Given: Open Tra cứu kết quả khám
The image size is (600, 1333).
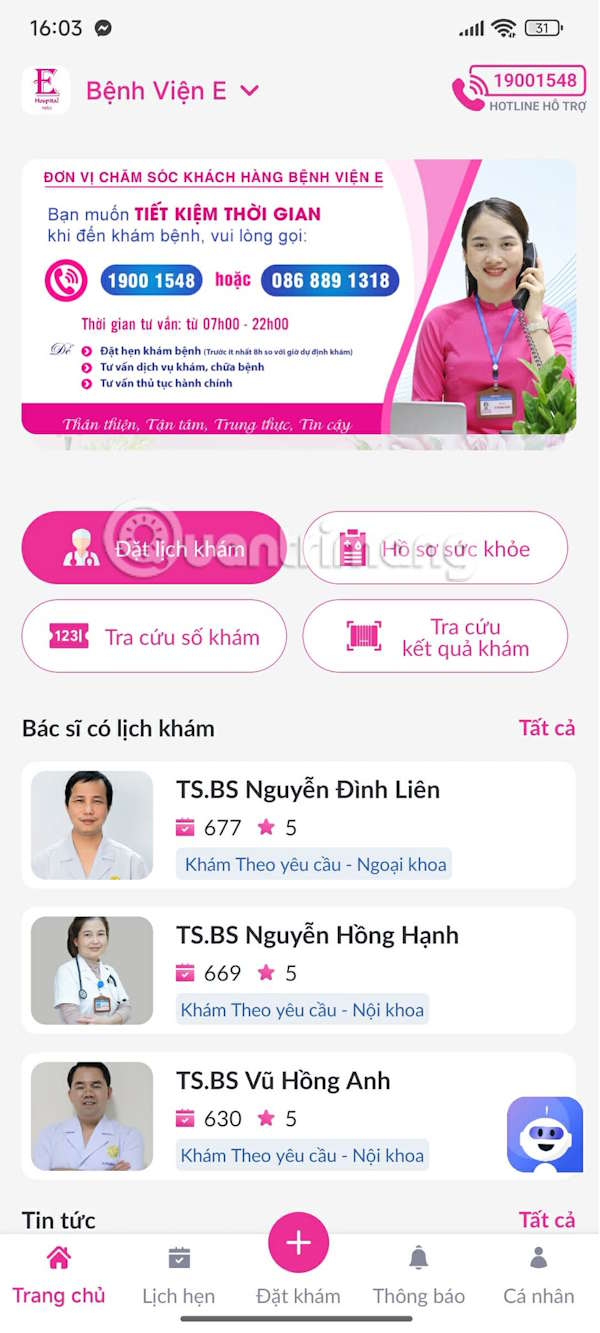Looking at the screenshot, I should pyautogui.click(x=435, y=637).
